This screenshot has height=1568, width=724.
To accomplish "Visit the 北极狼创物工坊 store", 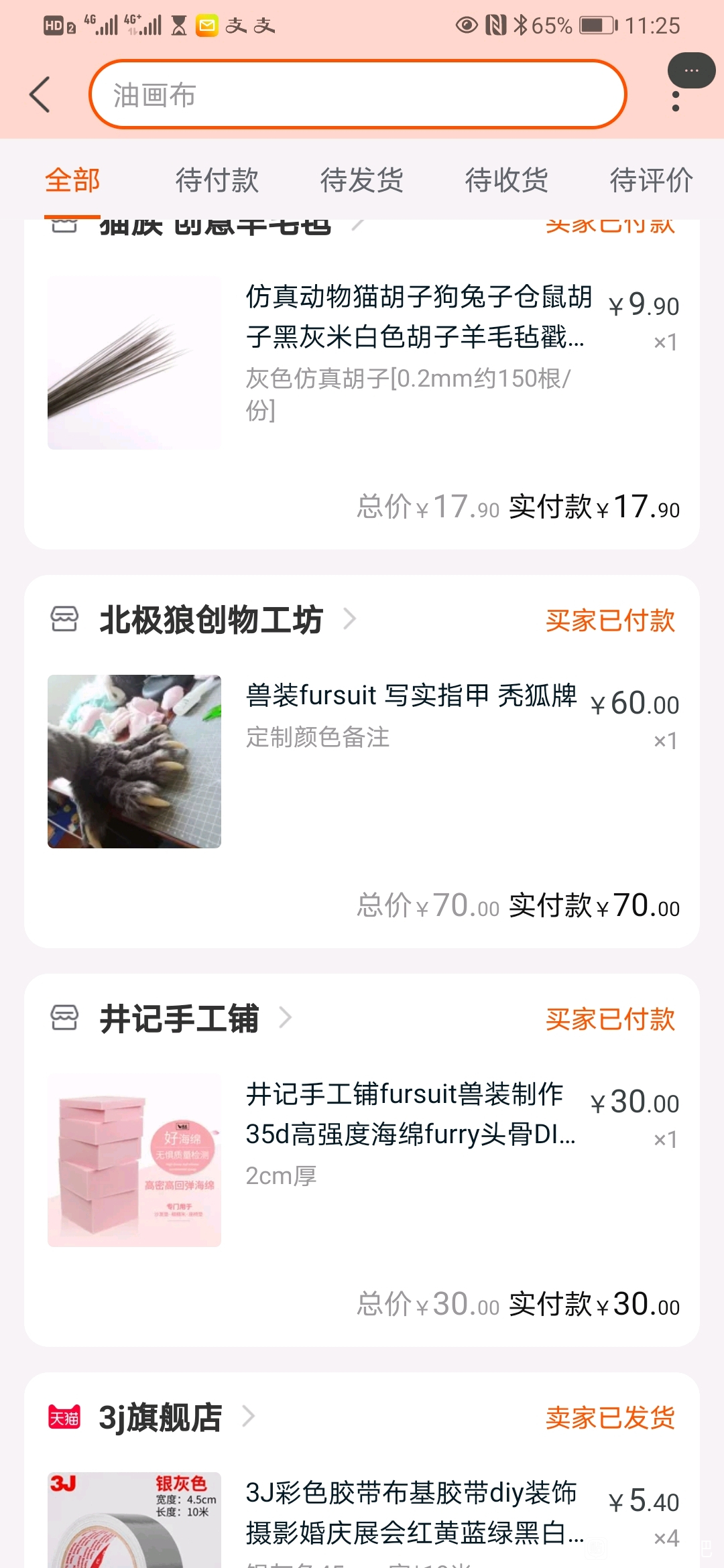I will [x=211, y=620].
